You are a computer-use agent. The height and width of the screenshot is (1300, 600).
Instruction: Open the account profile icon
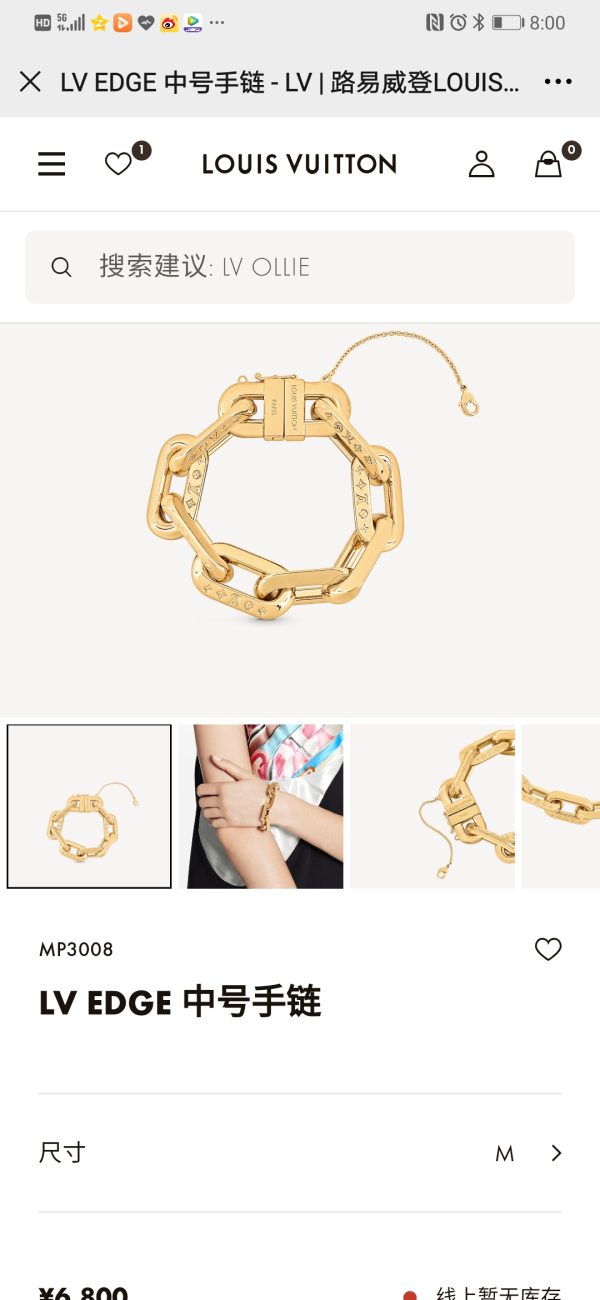(481, 164)
